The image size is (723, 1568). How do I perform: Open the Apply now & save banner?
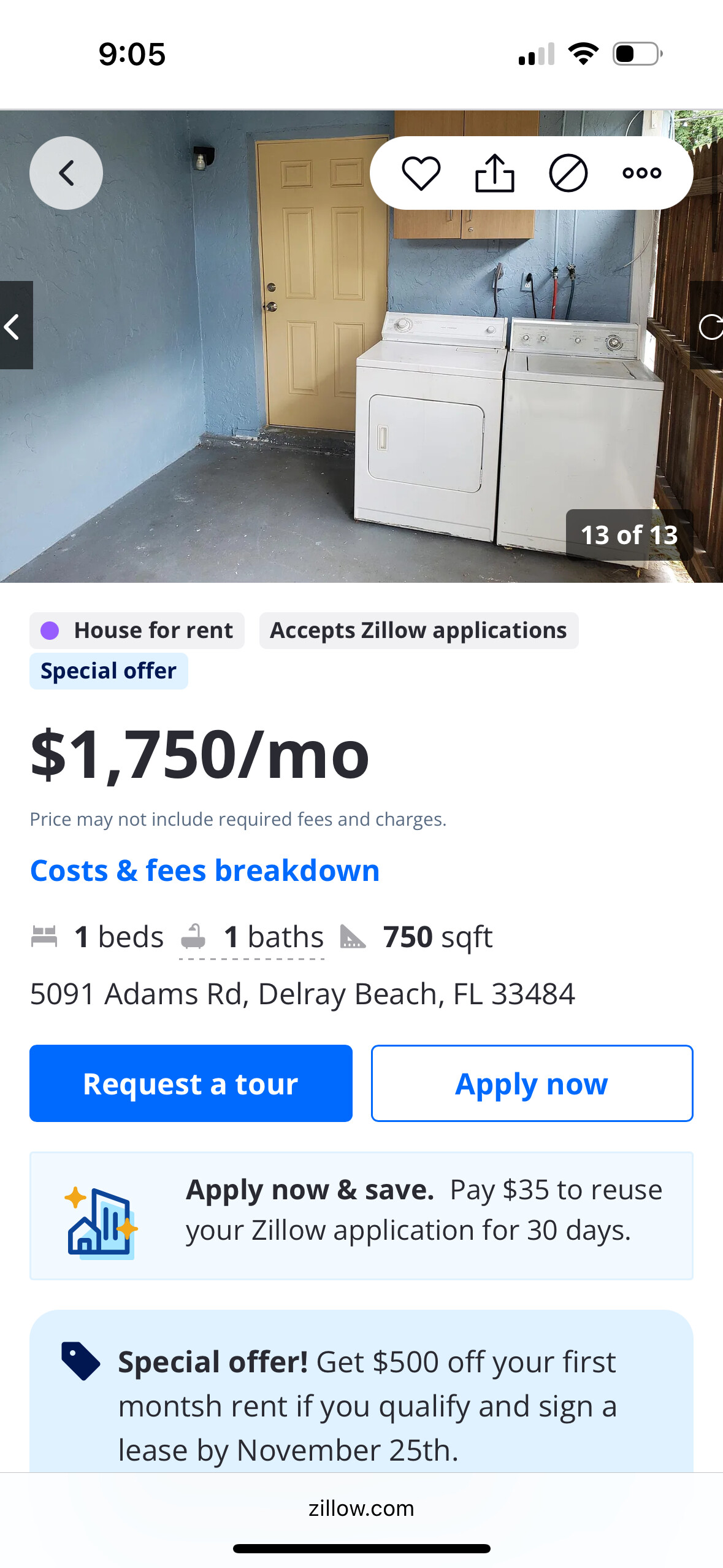361,1216
